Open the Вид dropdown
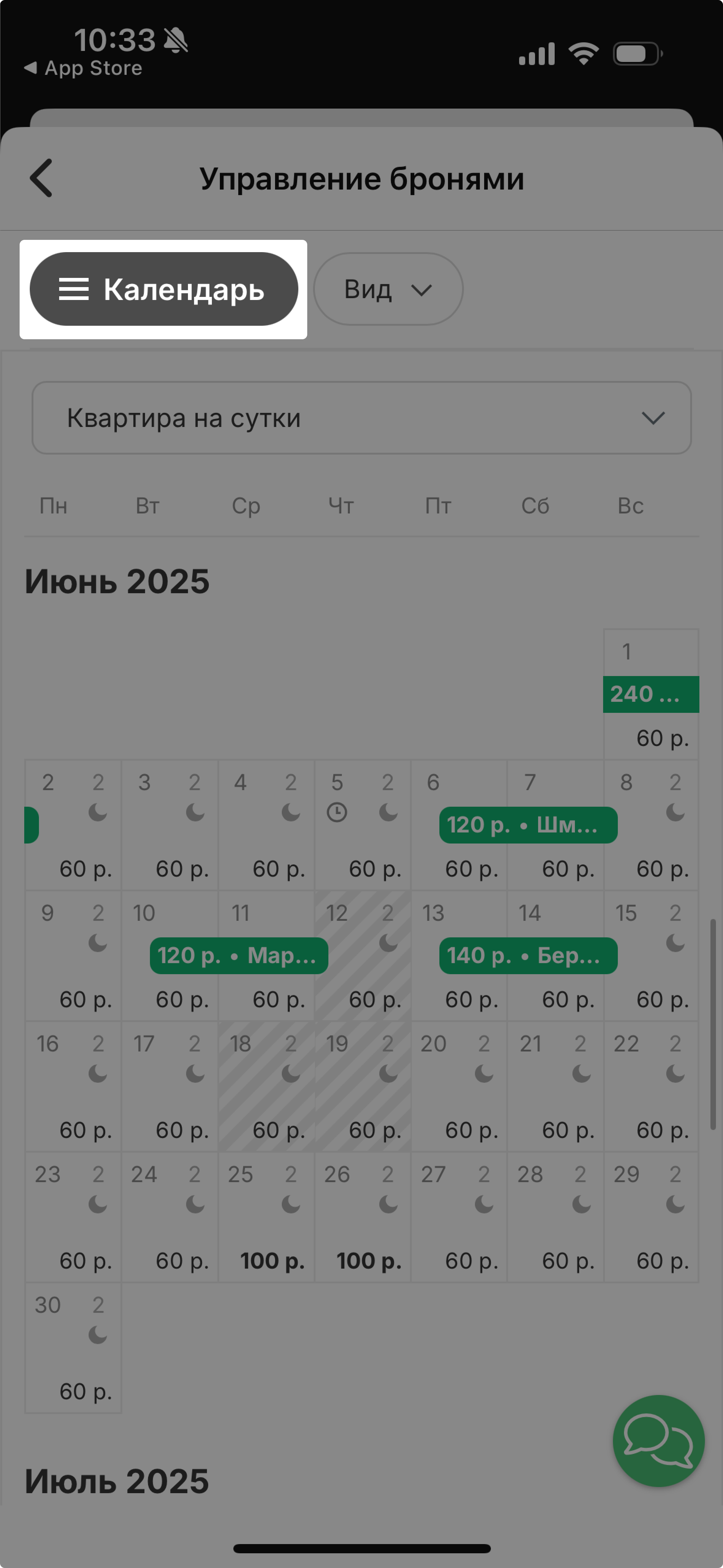 pyautogui.click(x=388, y=289)
